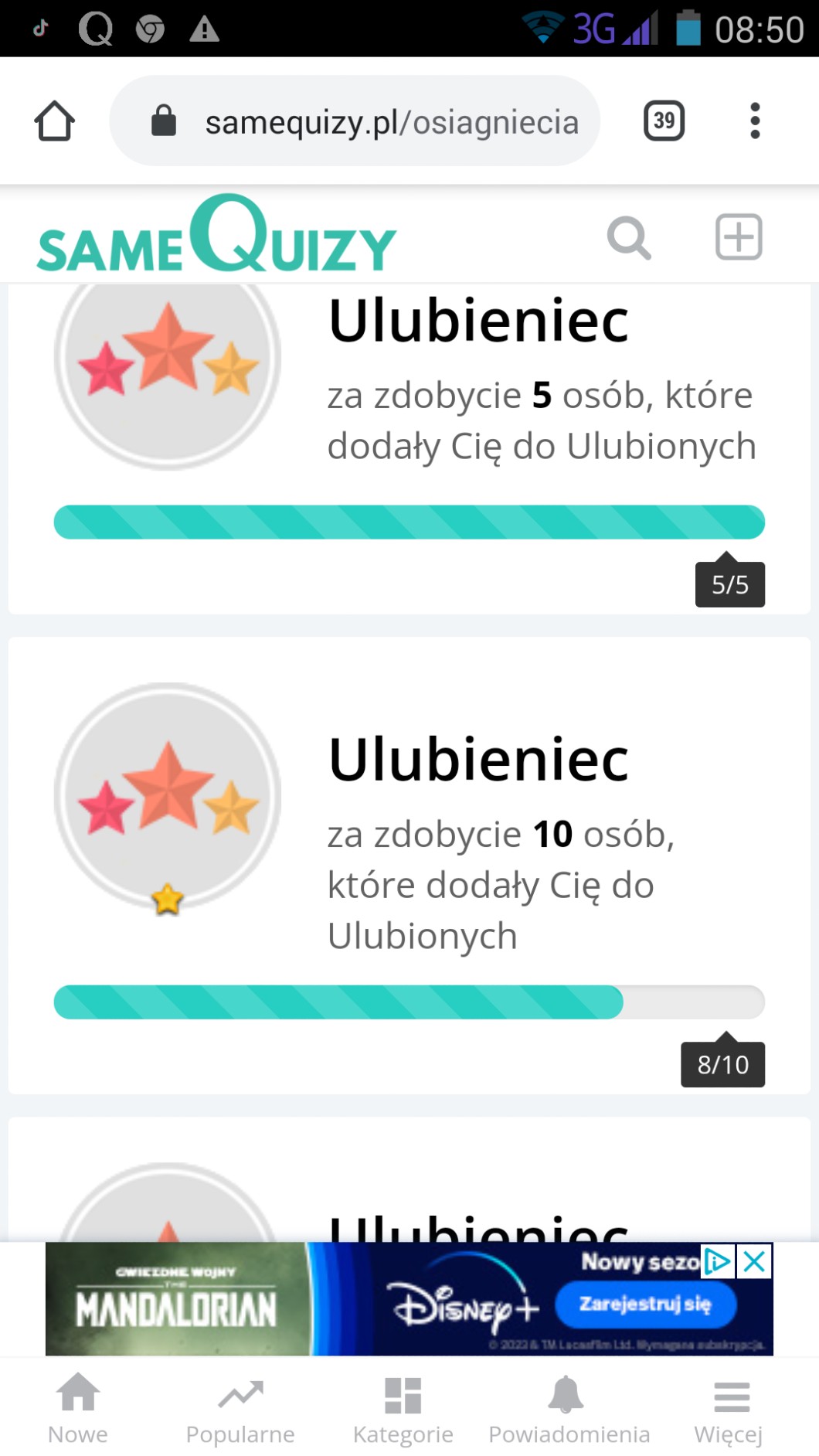Open the ad choices info icon
This screenshot has width=819, height=1456.
pos(718,1261)
